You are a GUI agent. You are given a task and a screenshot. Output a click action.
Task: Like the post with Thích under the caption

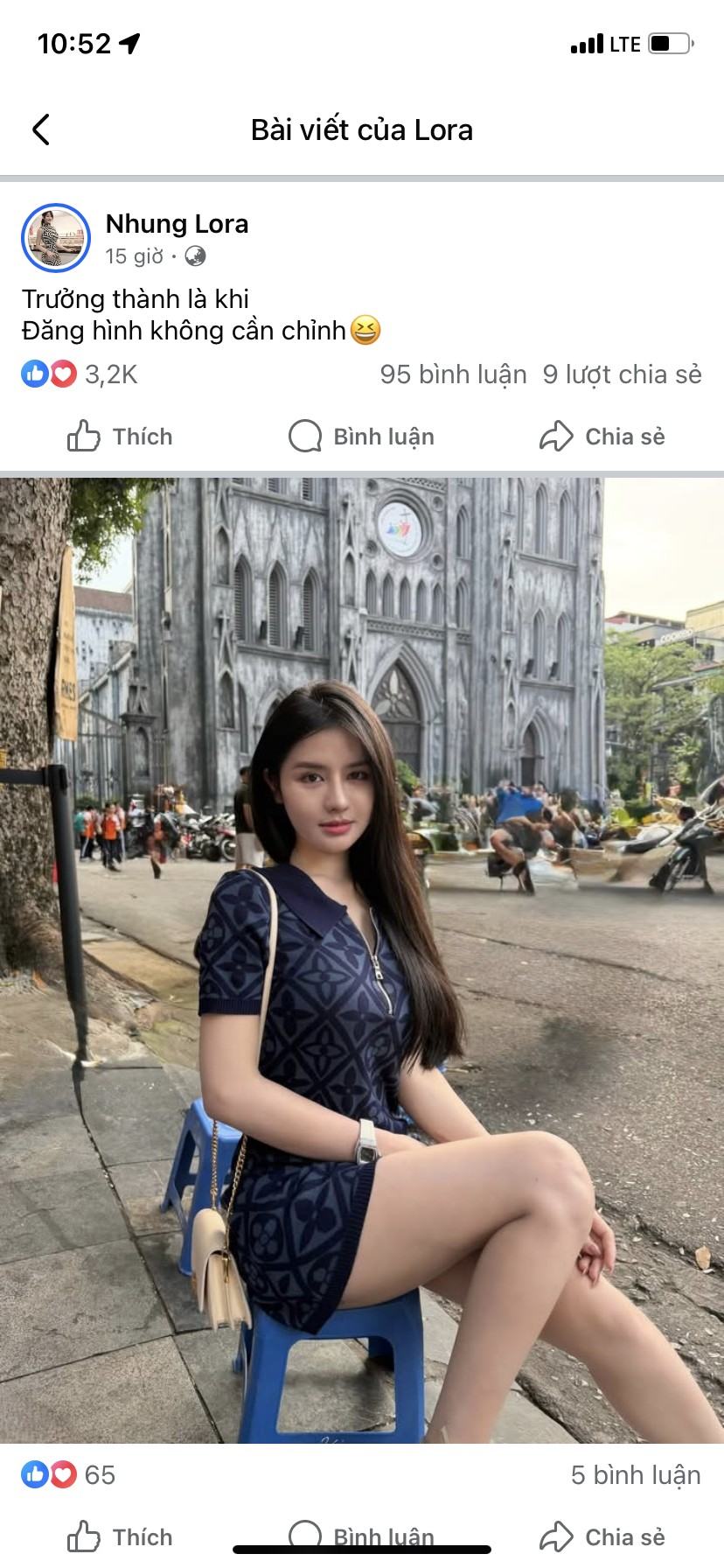tap(121, 436)
